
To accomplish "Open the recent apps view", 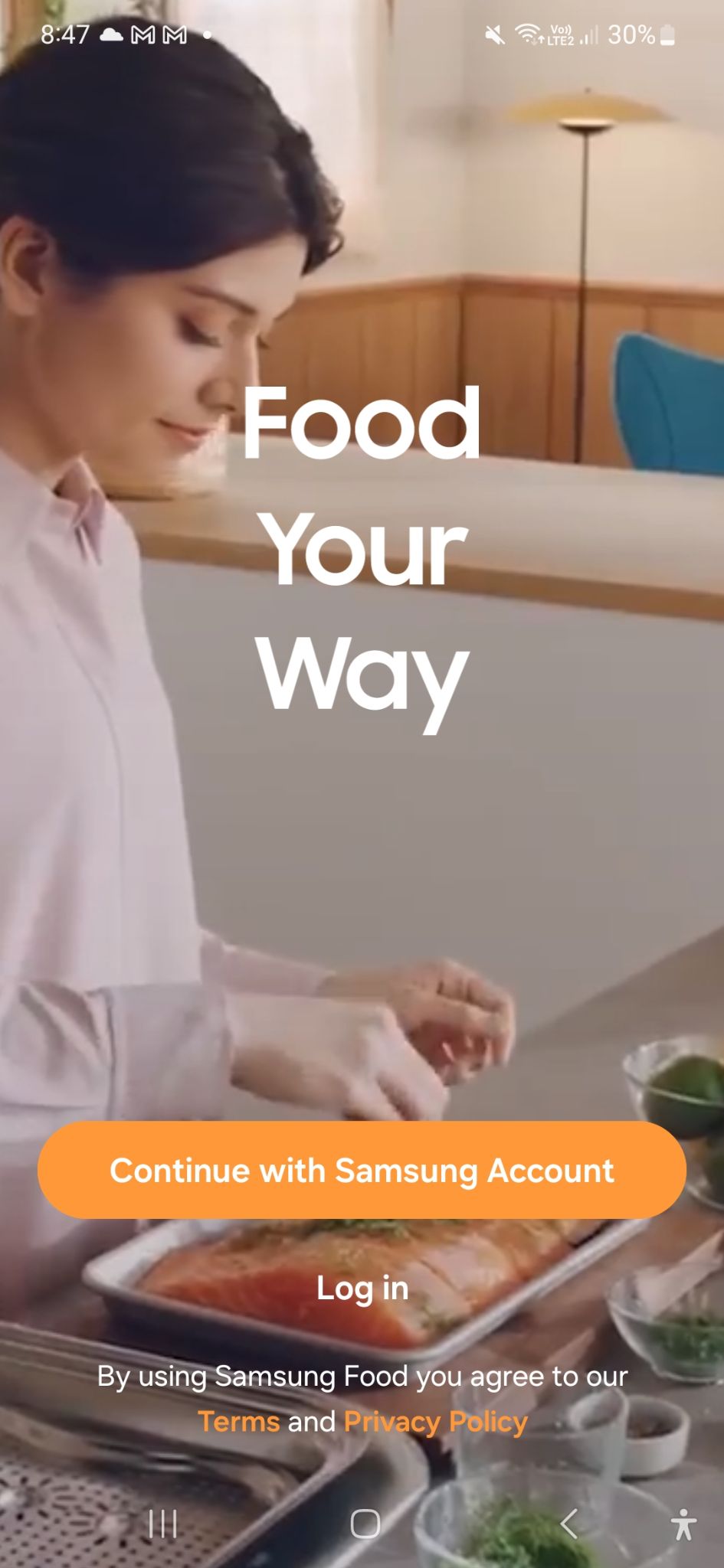I will point(162,1524).
